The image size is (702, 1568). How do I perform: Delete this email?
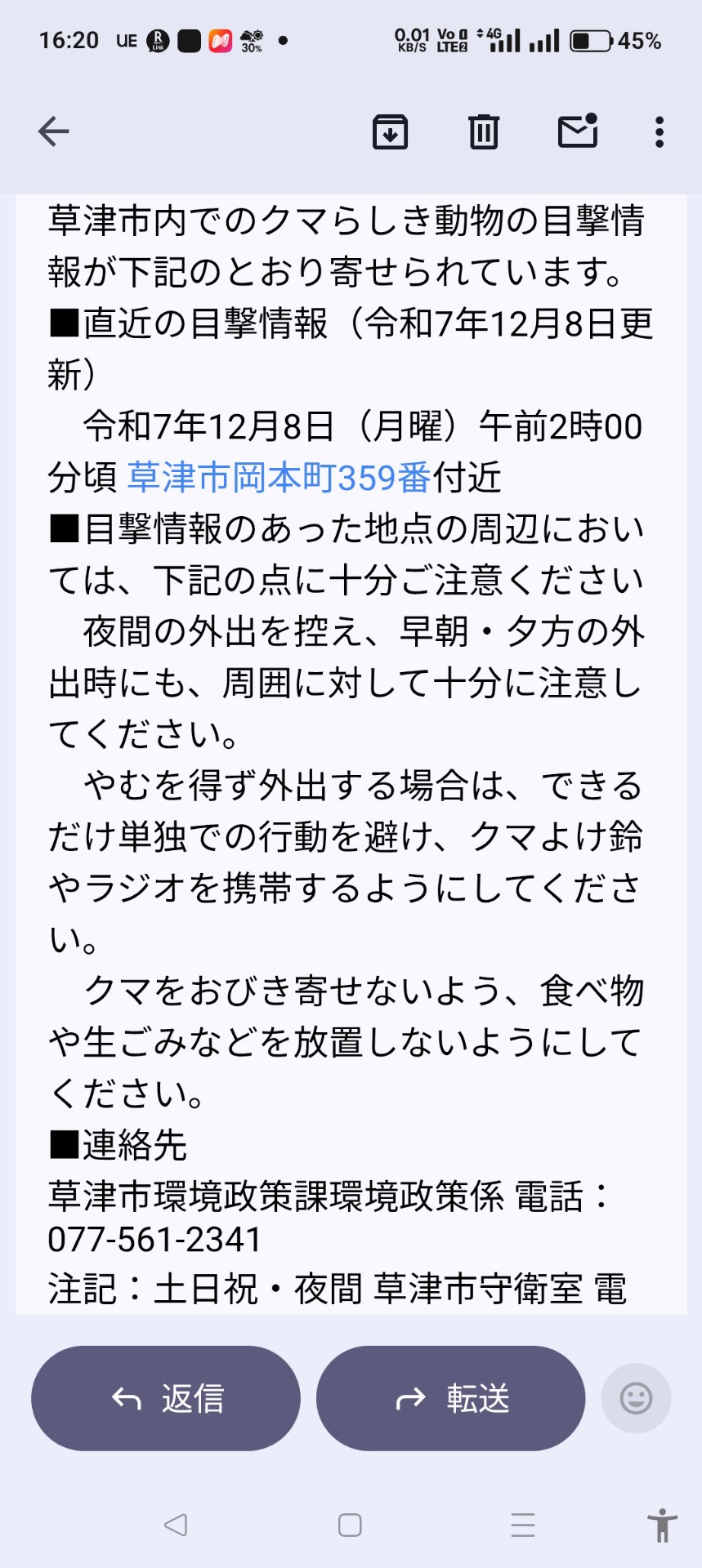483,131
